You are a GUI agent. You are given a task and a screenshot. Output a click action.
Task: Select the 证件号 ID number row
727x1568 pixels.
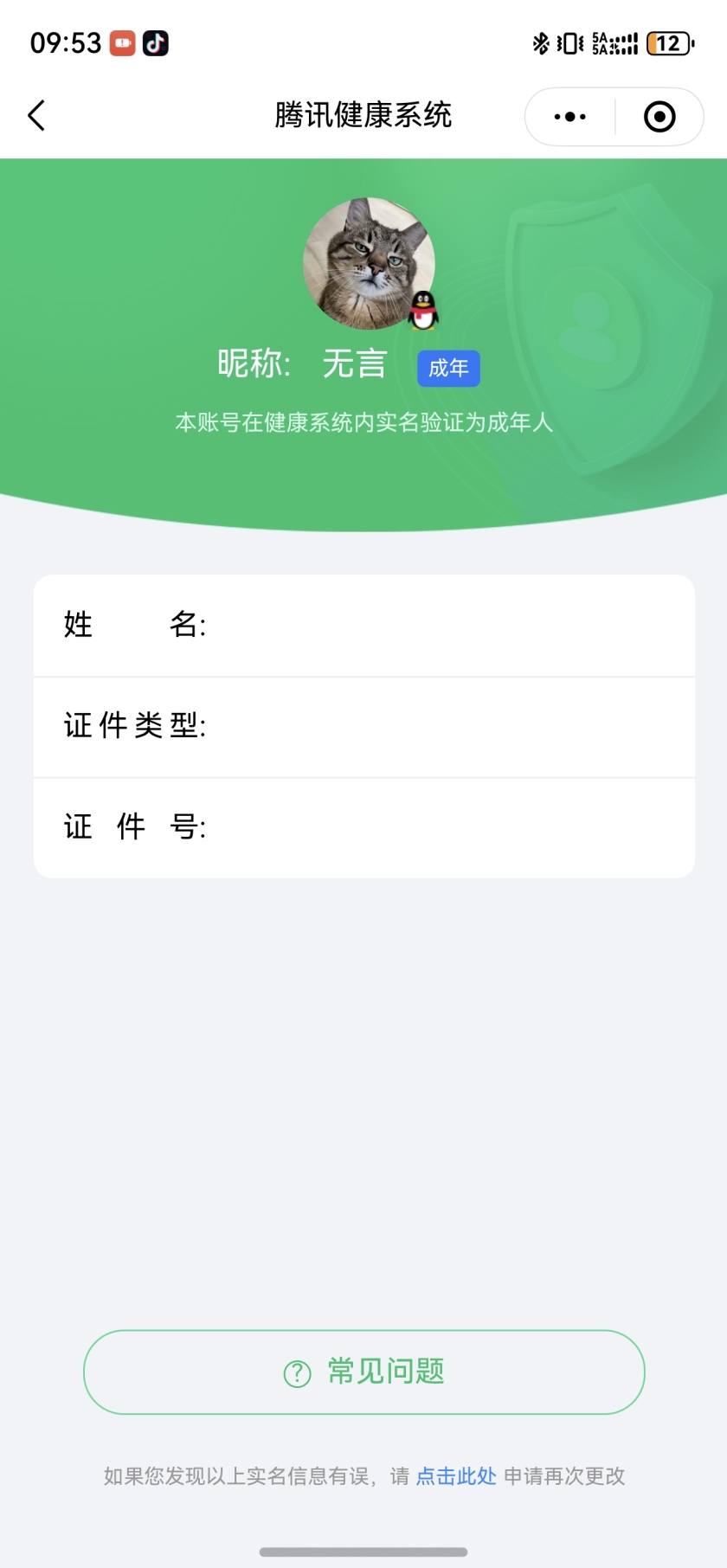pyautogui.click(x=363, y=827)
